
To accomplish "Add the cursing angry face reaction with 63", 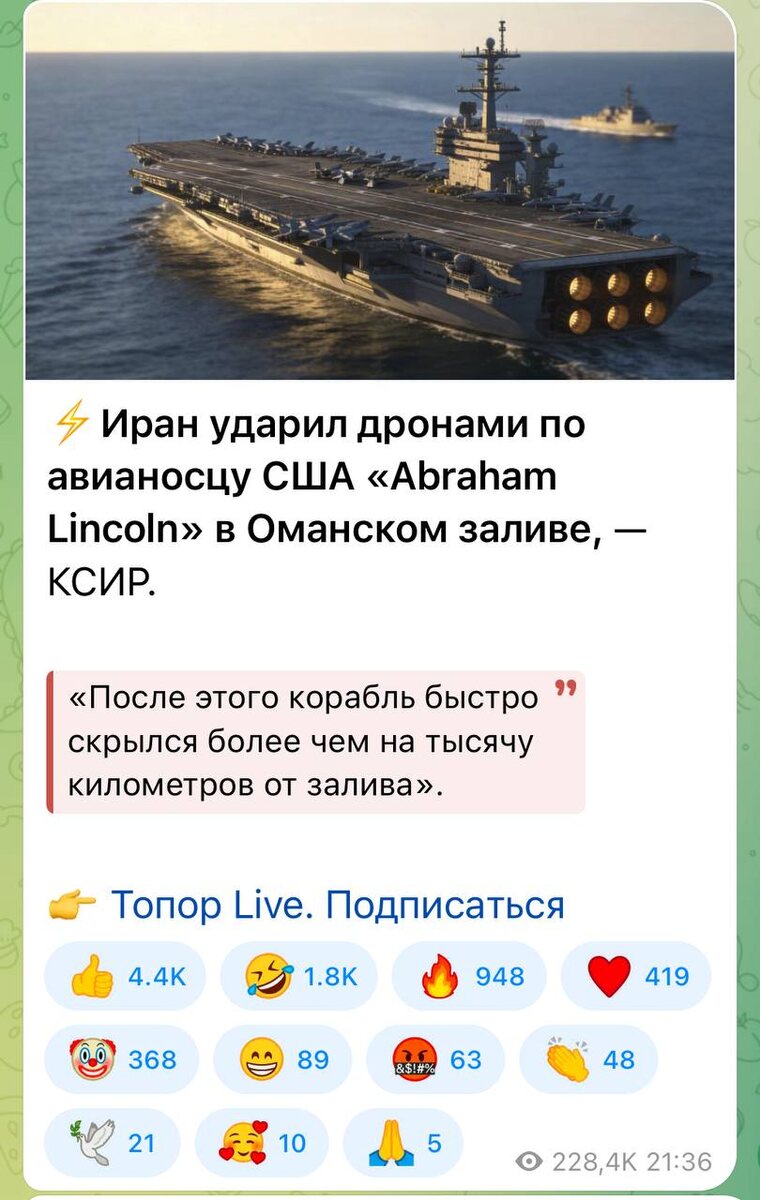I will click(436, 1059).
